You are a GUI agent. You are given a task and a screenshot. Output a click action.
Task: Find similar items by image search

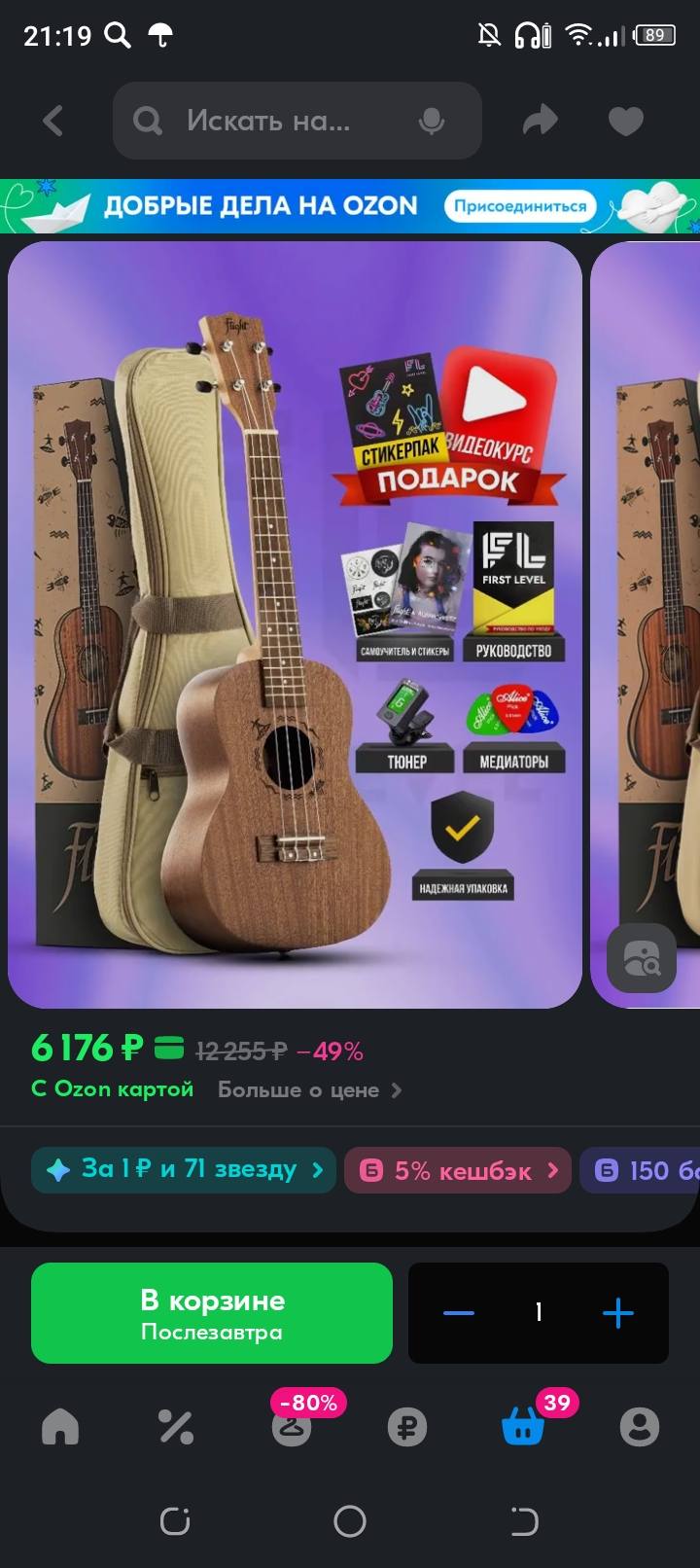(x=642, y=957)
